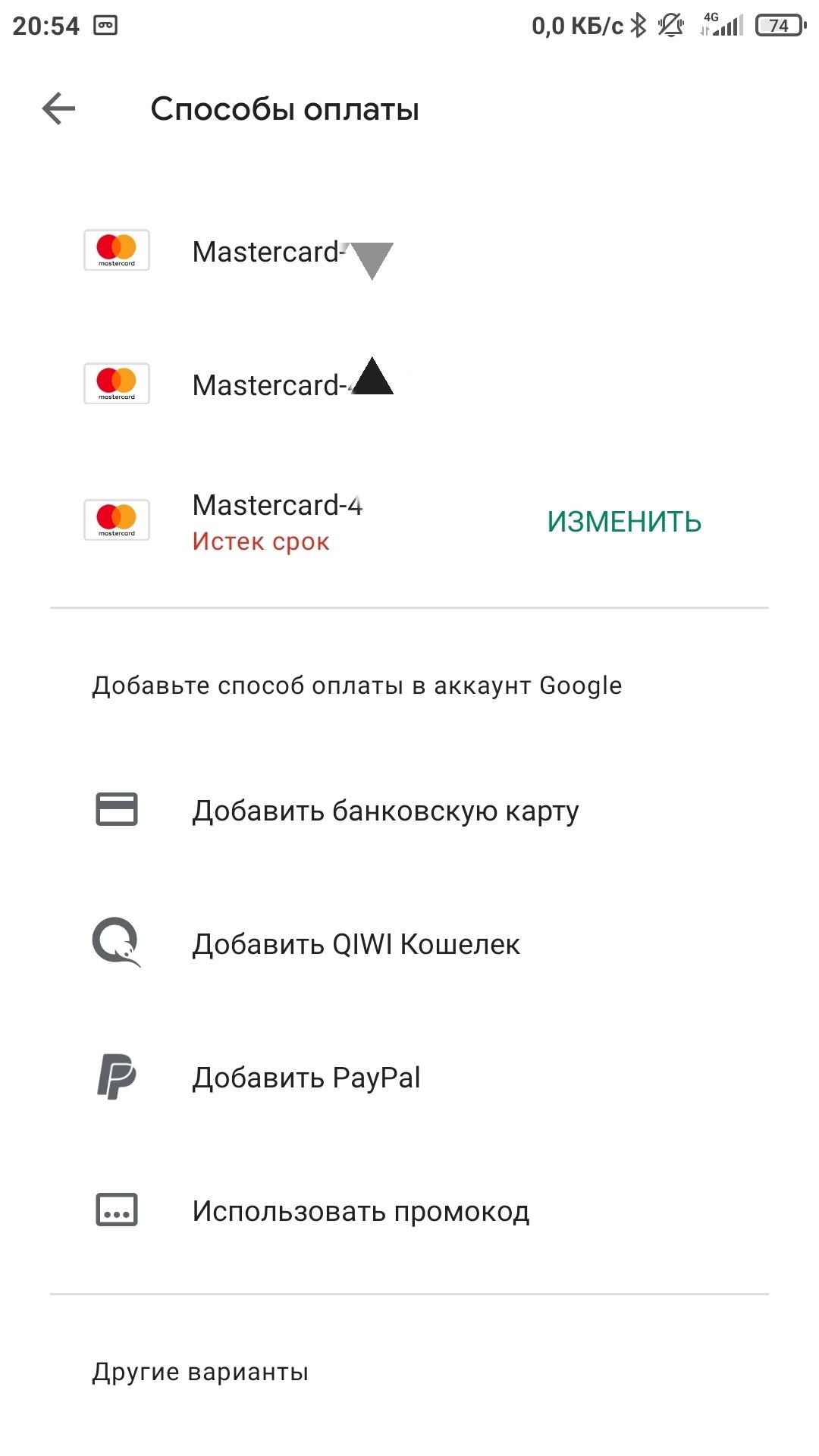Tap ИЗМЕНИТЬ for the expired Mastercard
The height and width of the screenshot is (1456, 819).
click(624, 522)
